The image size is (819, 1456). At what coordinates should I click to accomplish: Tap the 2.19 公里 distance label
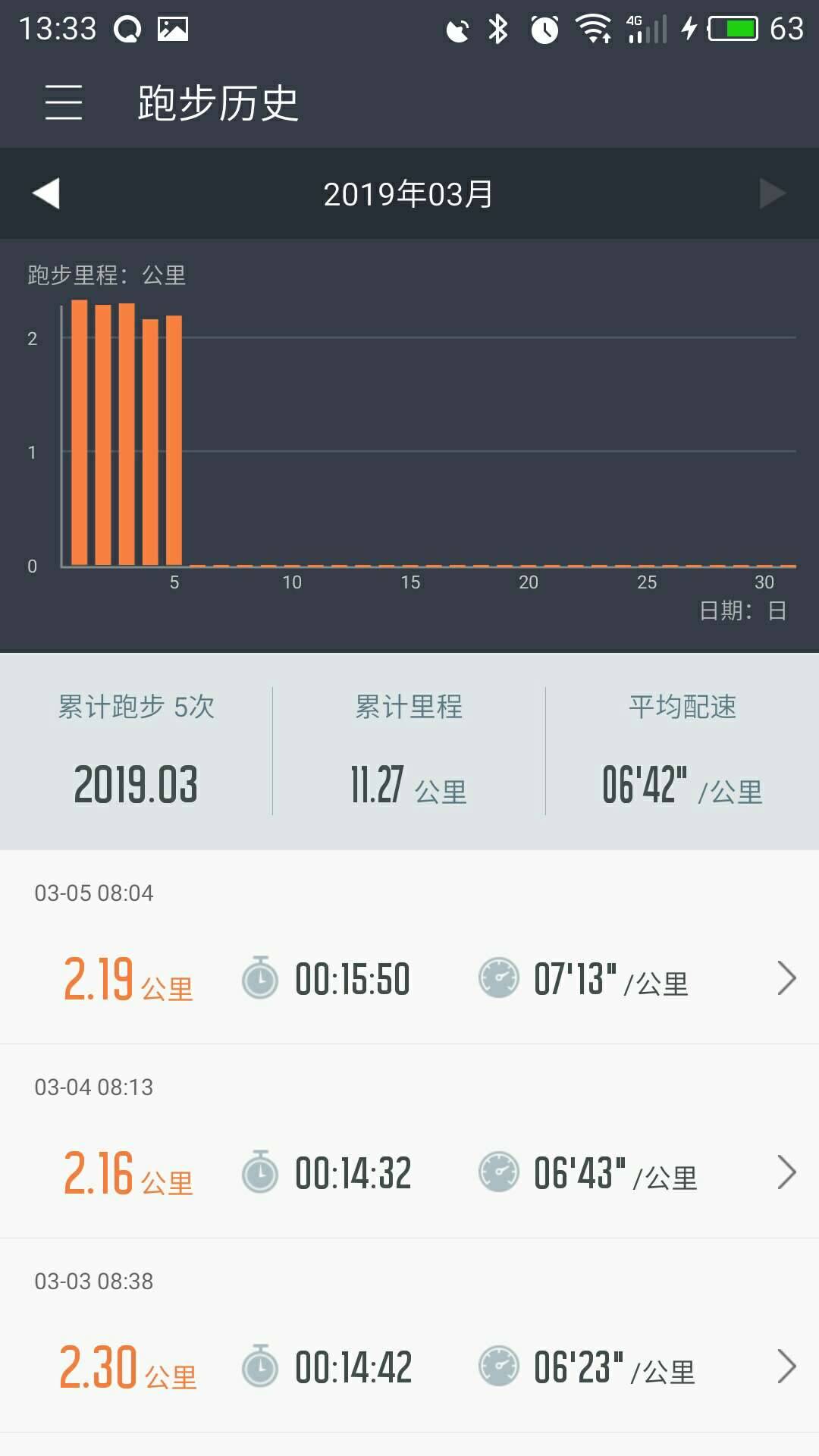(127, 977)
